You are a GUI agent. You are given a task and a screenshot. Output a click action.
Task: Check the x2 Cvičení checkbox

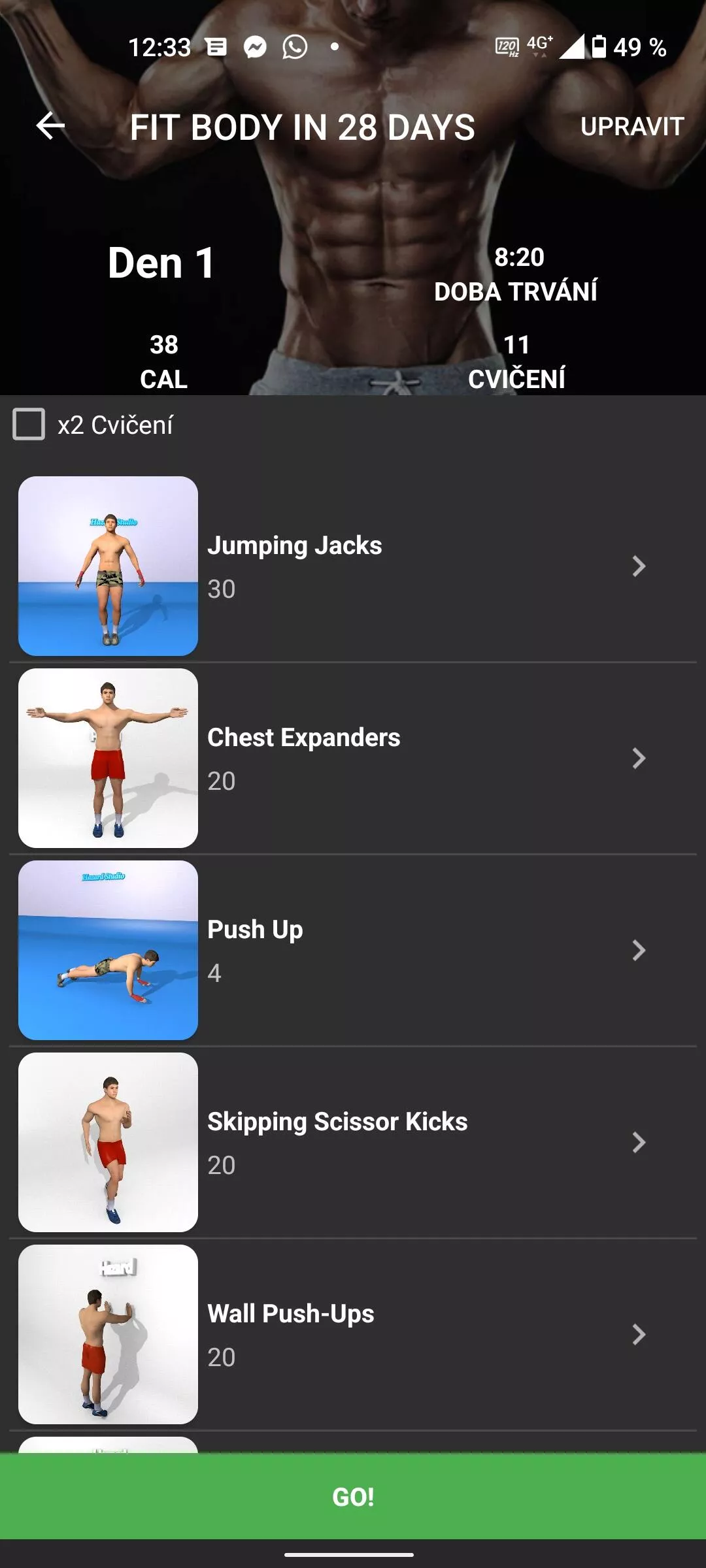[29, 425]
